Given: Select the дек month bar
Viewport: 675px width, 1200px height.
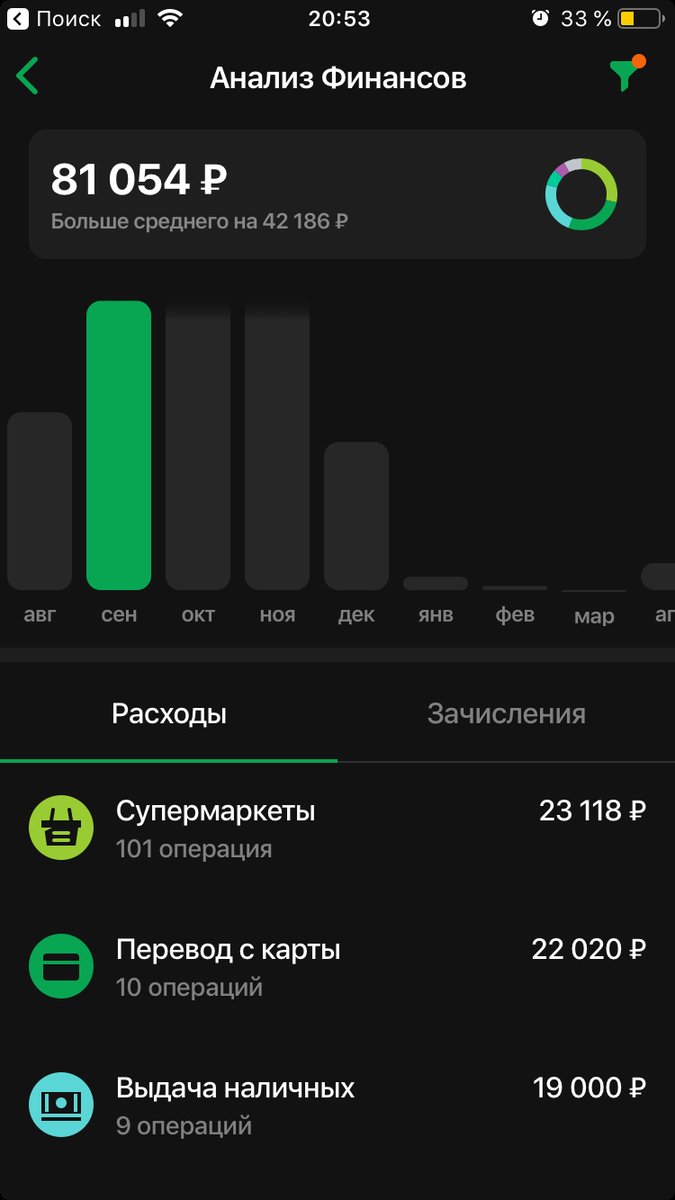Looking at the screenshot, I should coord(356,516).
